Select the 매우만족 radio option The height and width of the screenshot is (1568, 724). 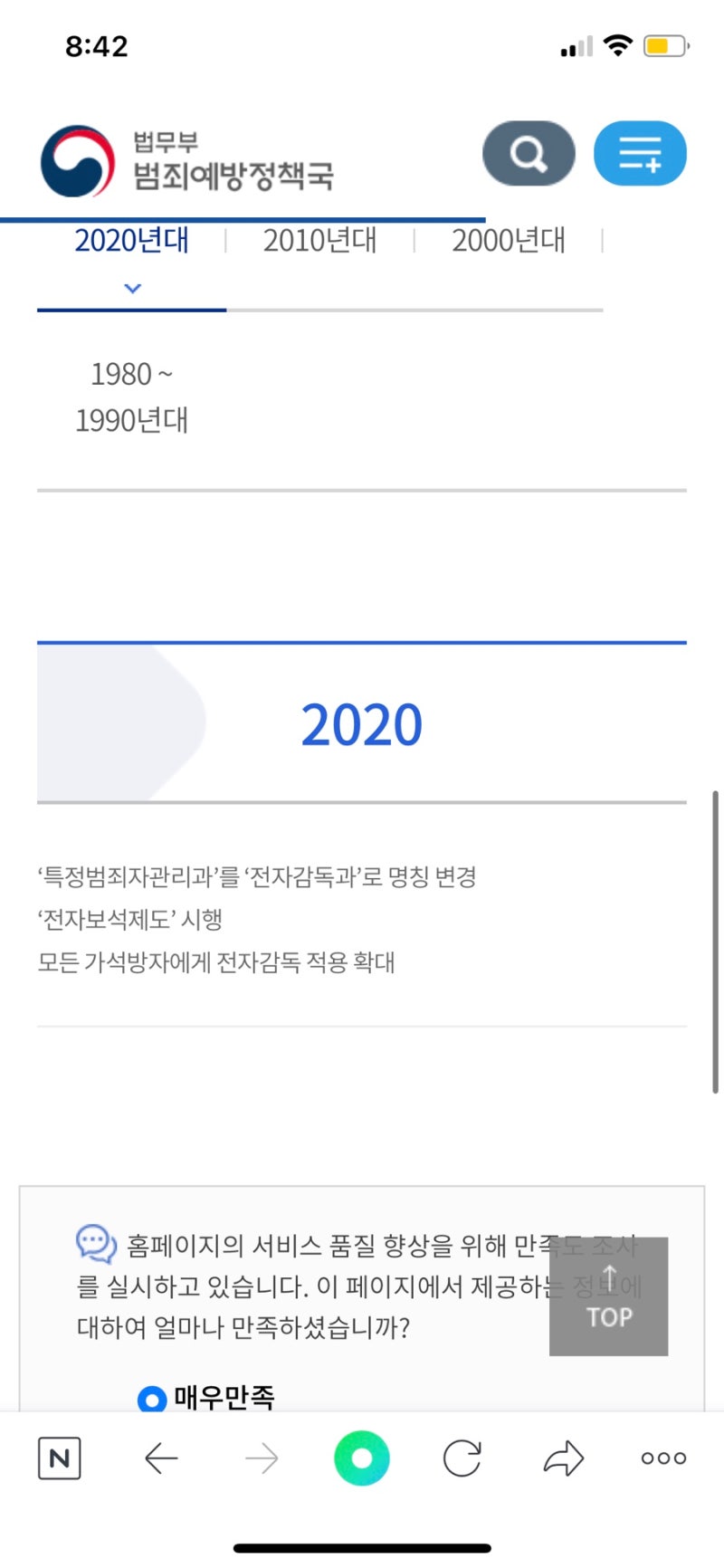point(151,1400)
